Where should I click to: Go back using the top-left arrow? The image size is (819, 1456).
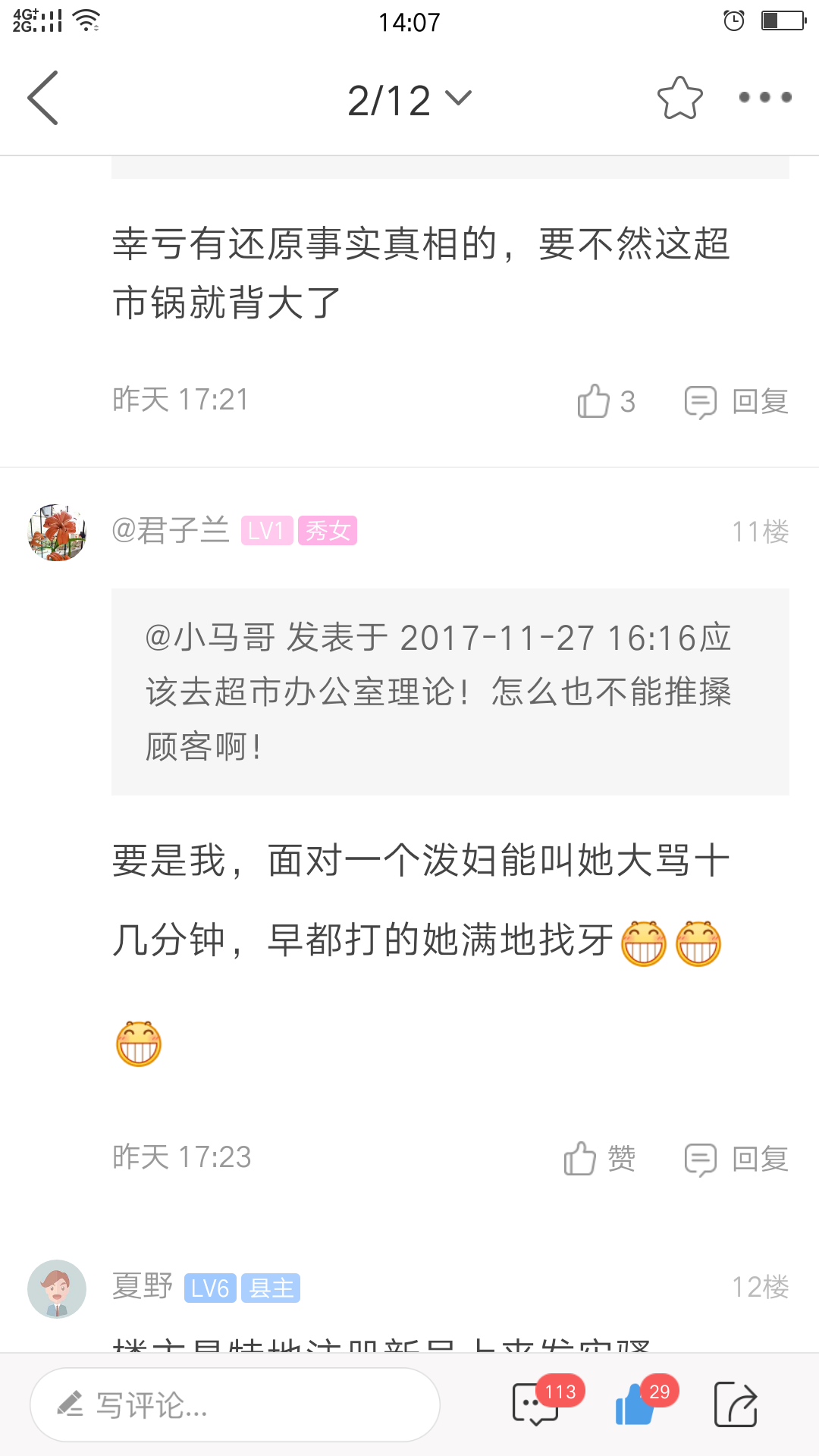[43, 98]
